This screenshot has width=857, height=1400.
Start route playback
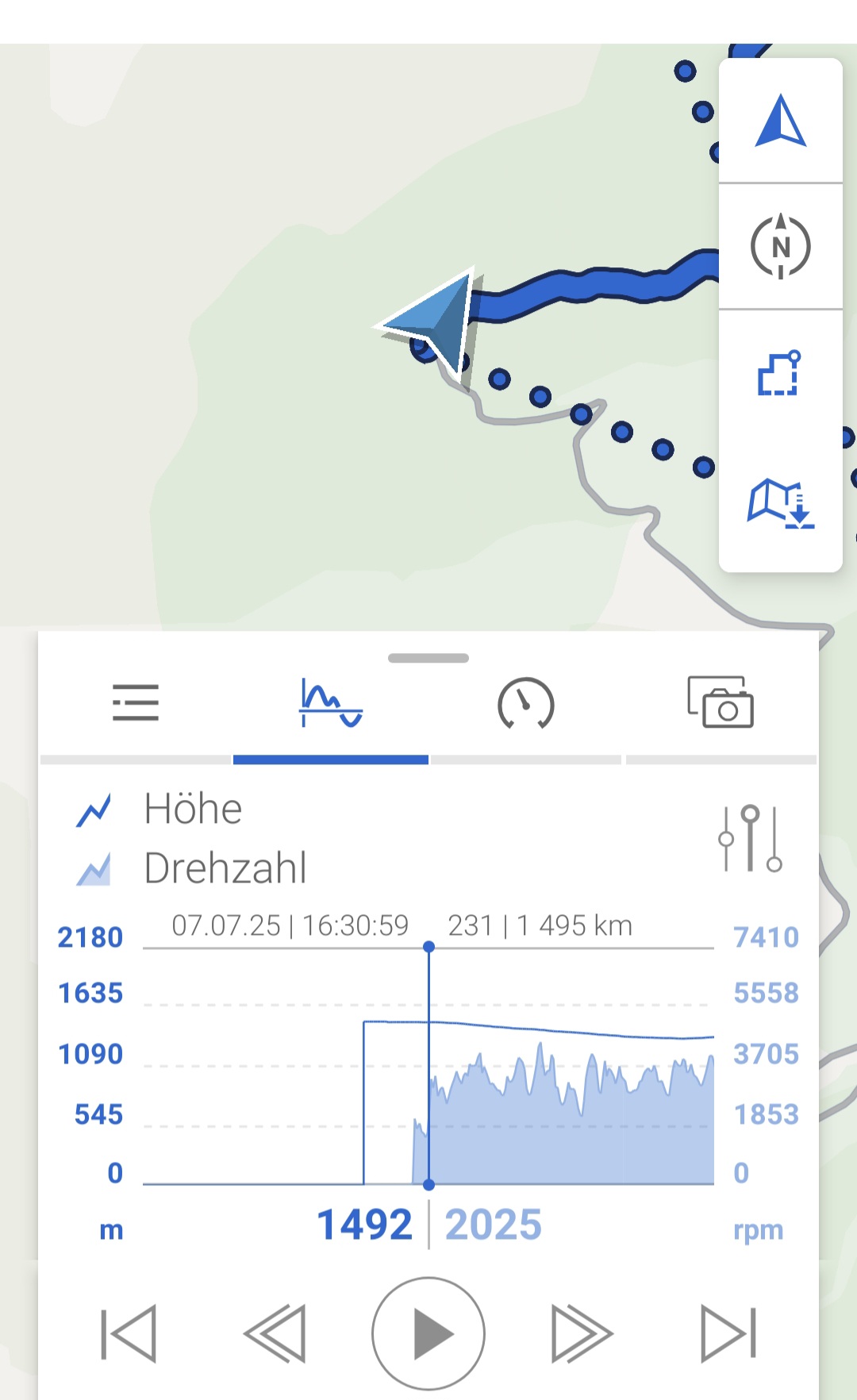click(428, 1333)
